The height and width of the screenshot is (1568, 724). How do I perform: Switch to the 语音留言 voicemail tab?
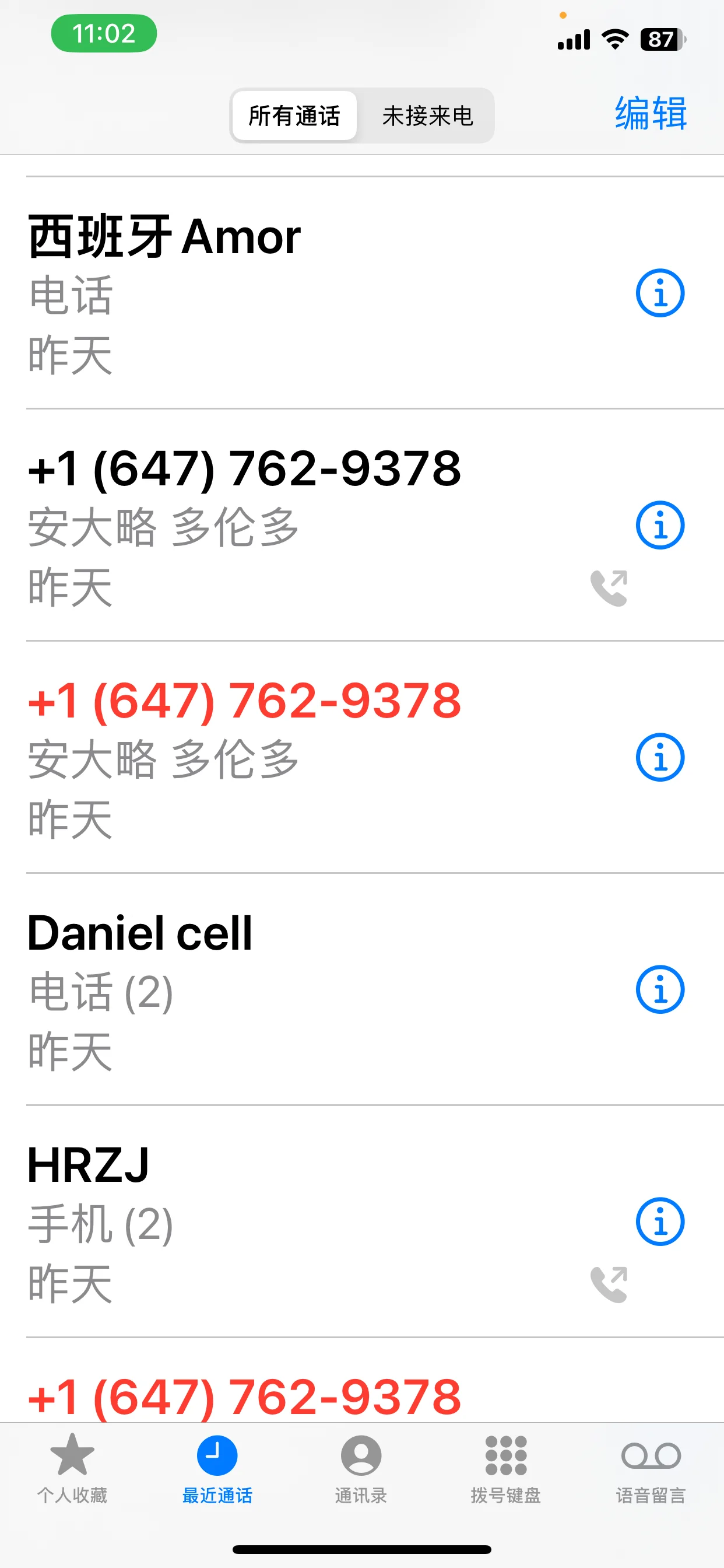coord(651,1468)
